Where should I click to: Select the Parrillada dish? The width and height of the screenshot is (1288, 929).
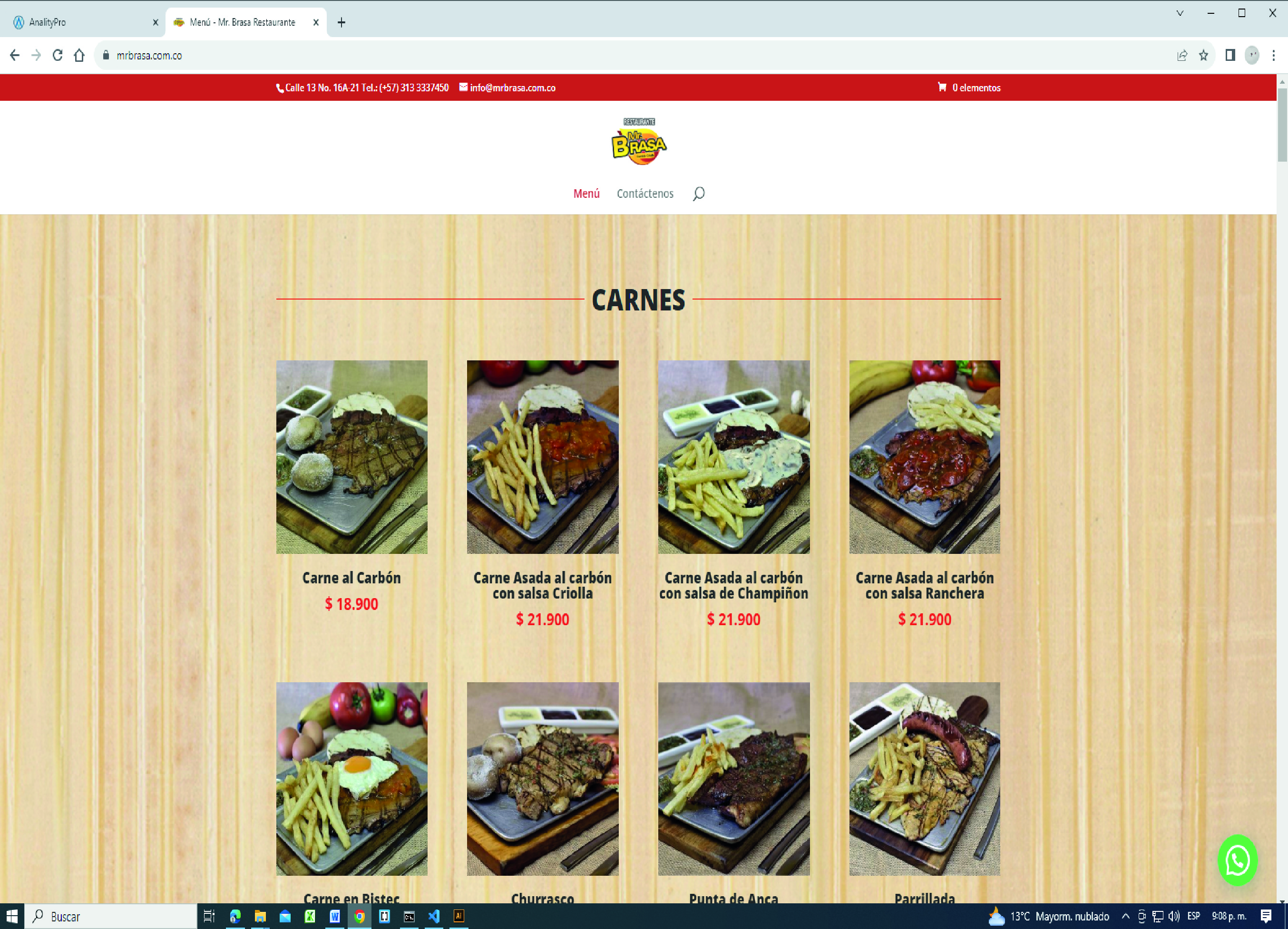pos(924,779)
